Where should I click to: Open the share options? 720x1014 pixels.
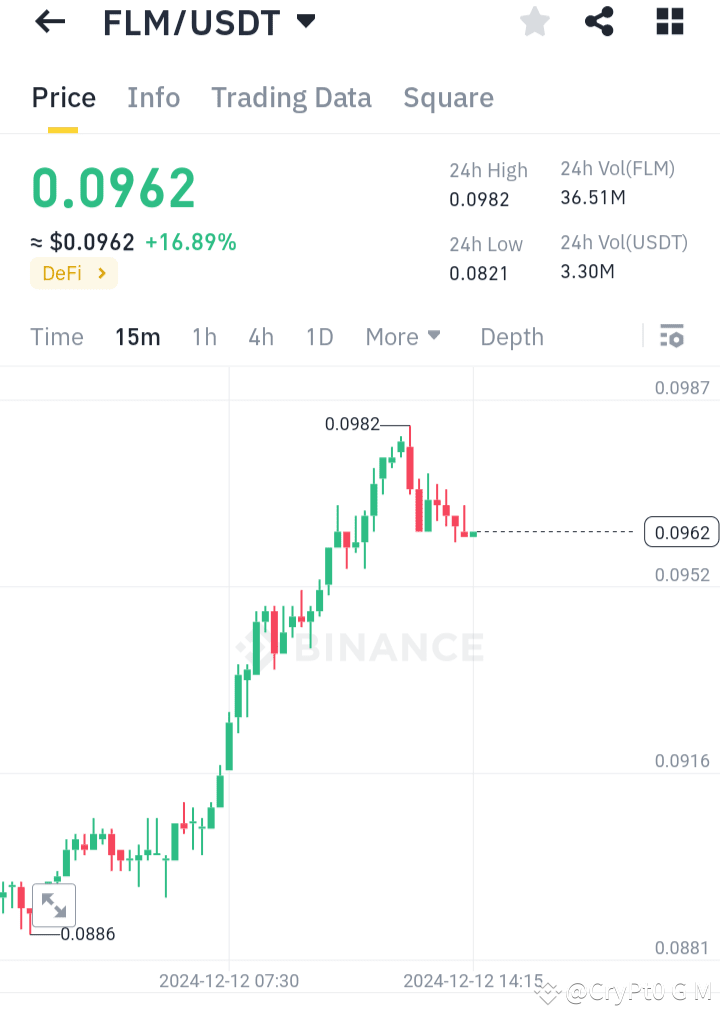(599, 21)
